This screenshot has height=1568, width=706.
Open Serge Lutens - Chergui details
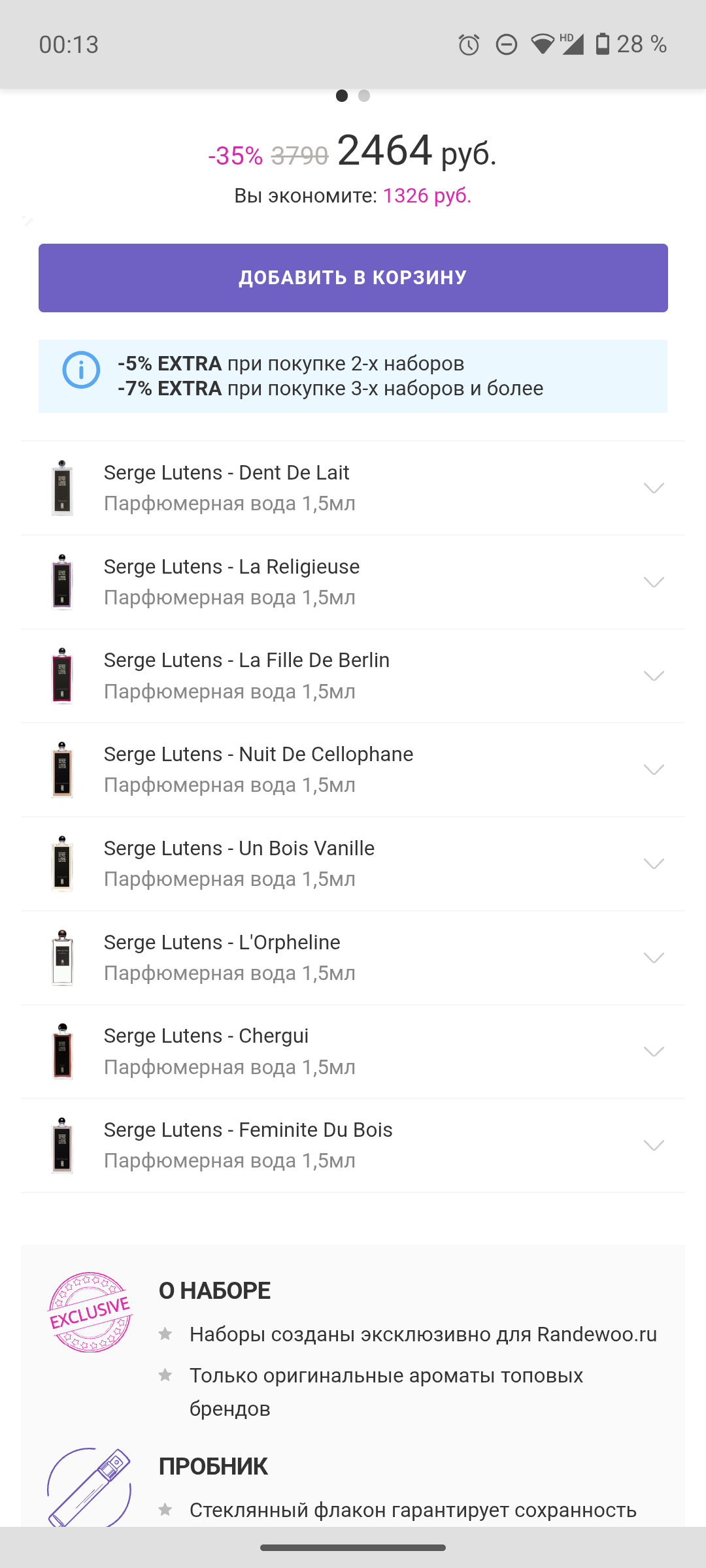point(654,1051)
